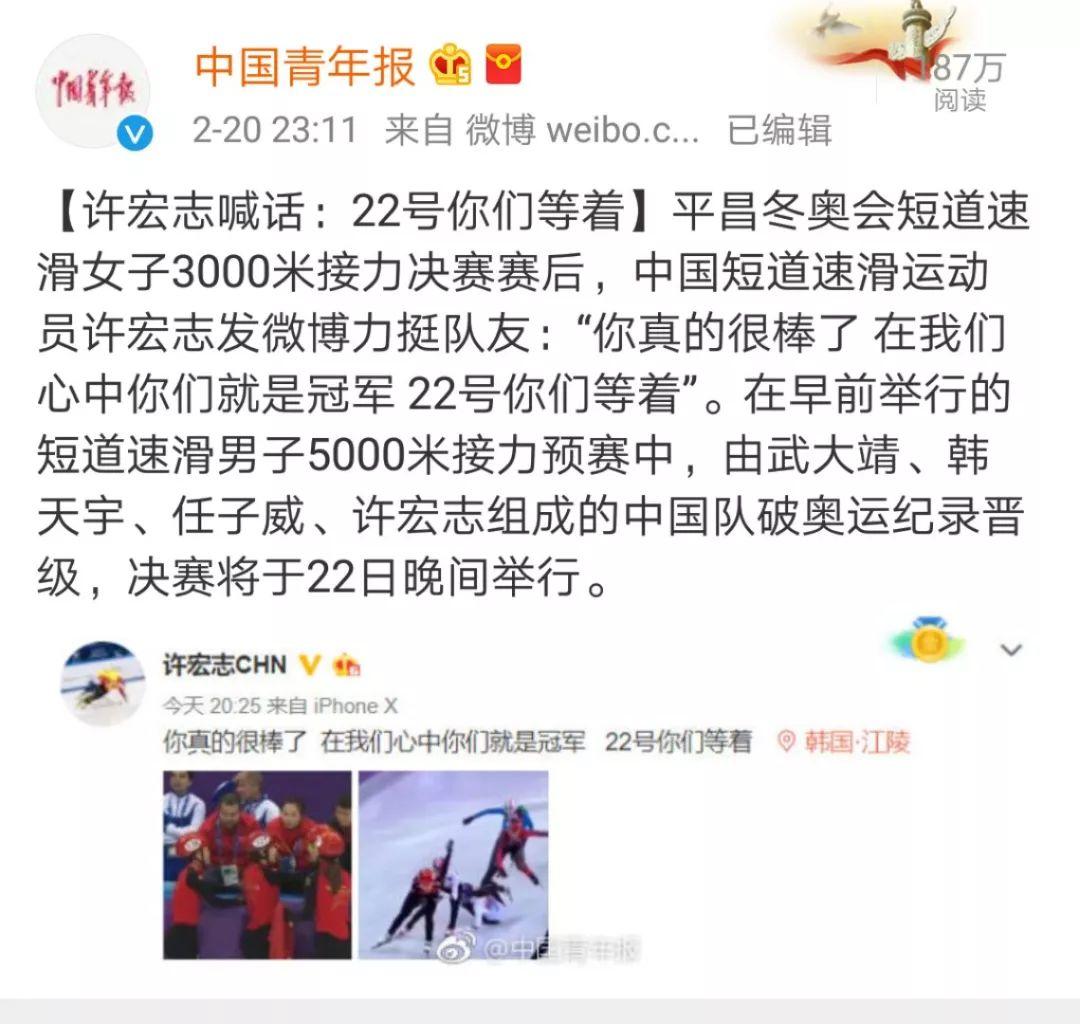Open 中国青年报 profile avatar
This screenshot has height=1024, width=1080.
94,92
